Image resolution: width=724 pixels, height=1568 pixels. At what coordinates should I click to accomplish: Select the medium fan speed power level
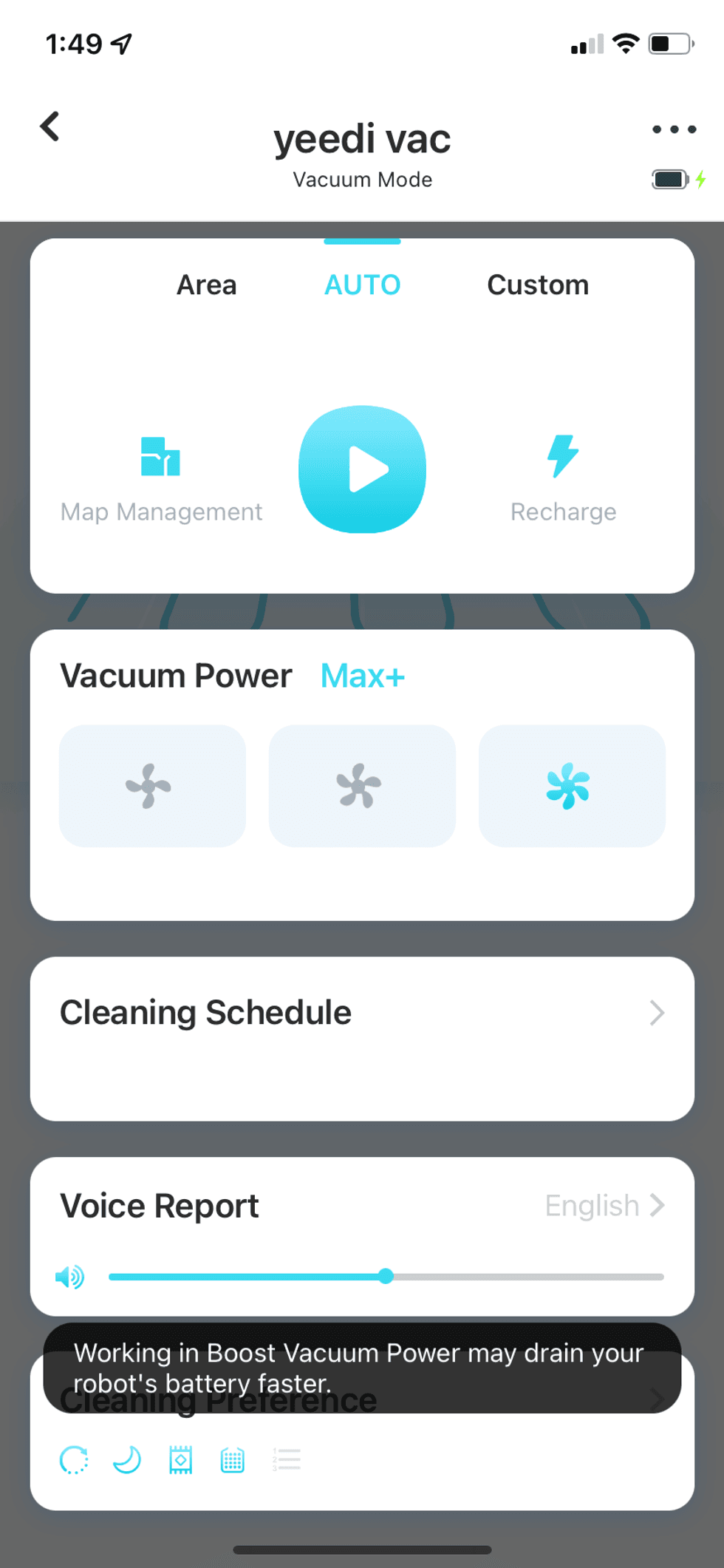click(x=361, y=786)
